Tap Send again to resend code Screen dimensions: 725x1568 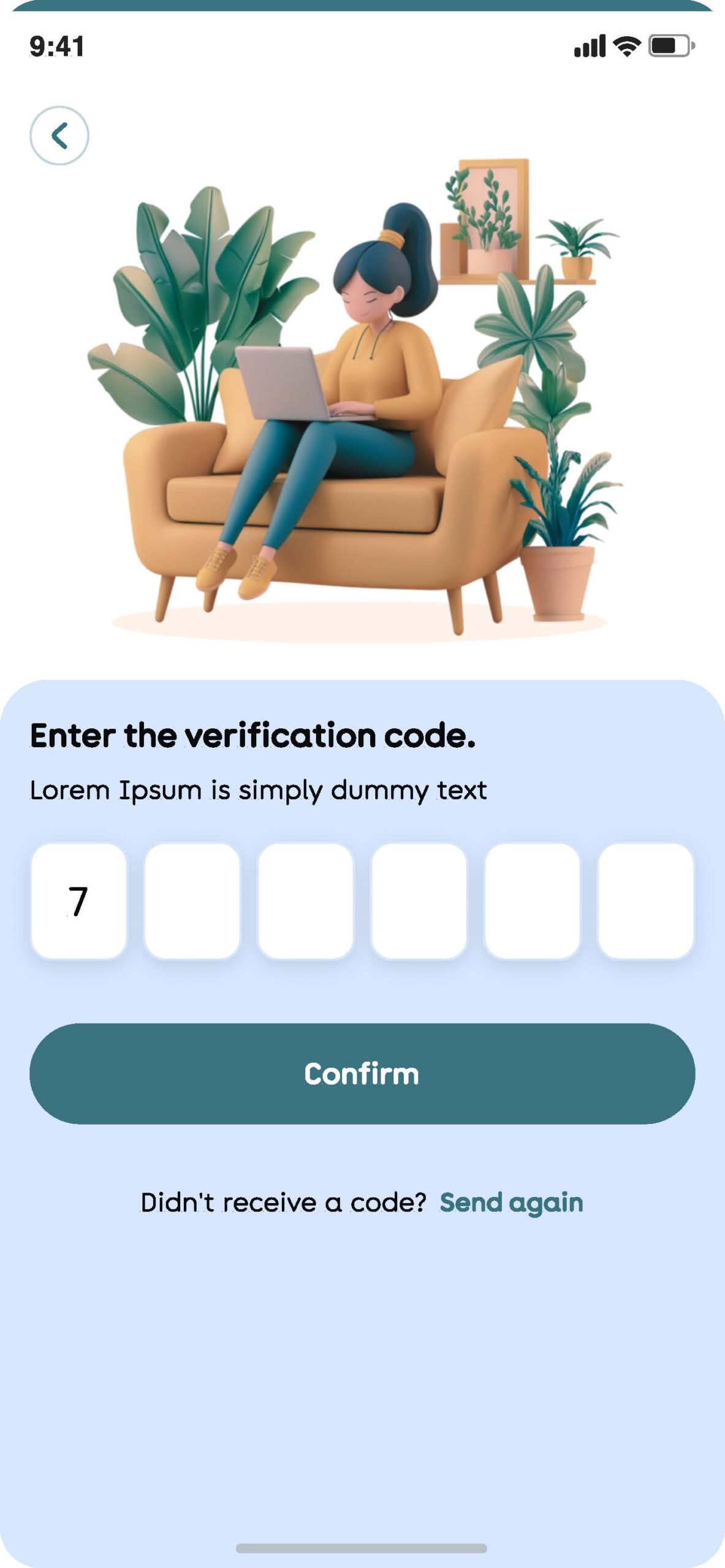[511, 1202]
